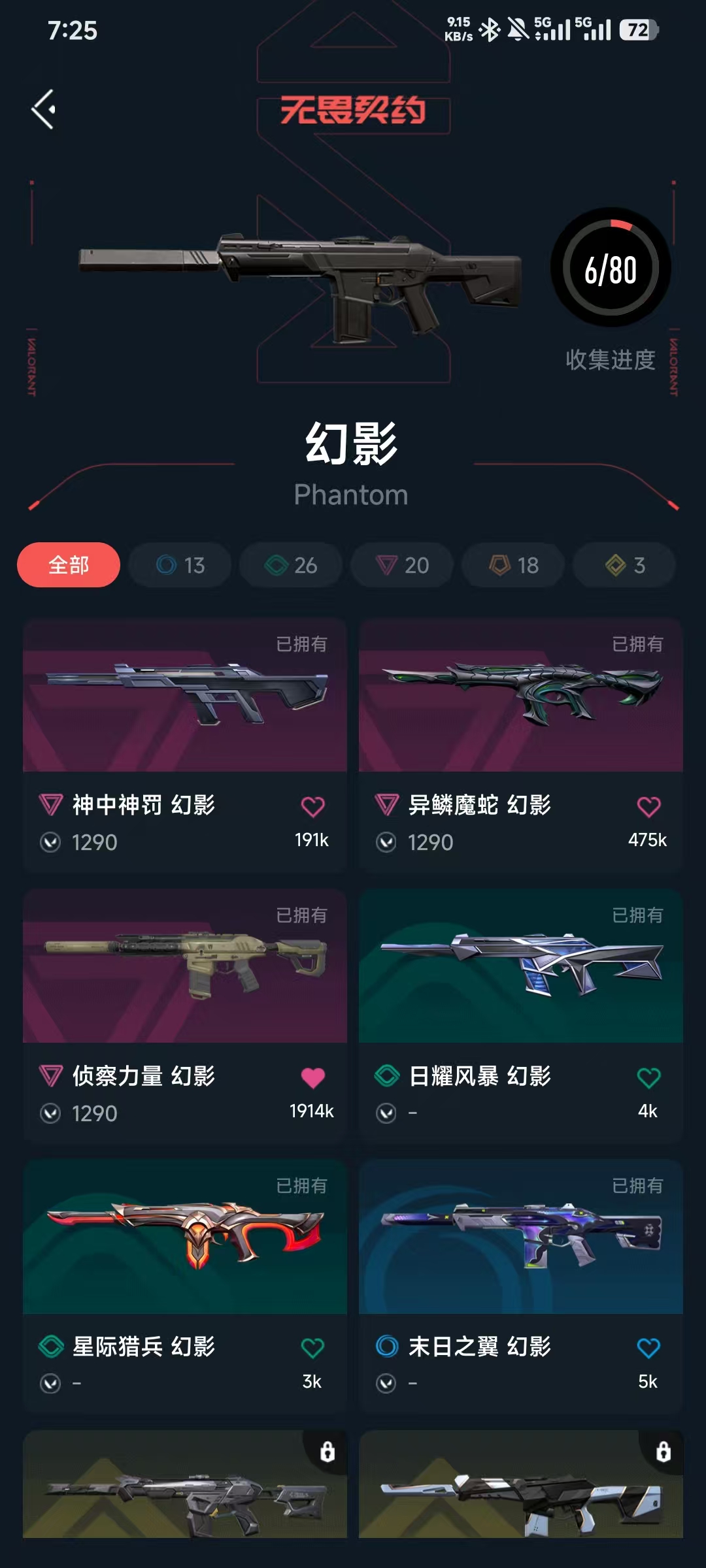Unlike the 侦察力量 幻影 skin
Viewport: 706px width, 1568px height.
[x=312, y=1077]
